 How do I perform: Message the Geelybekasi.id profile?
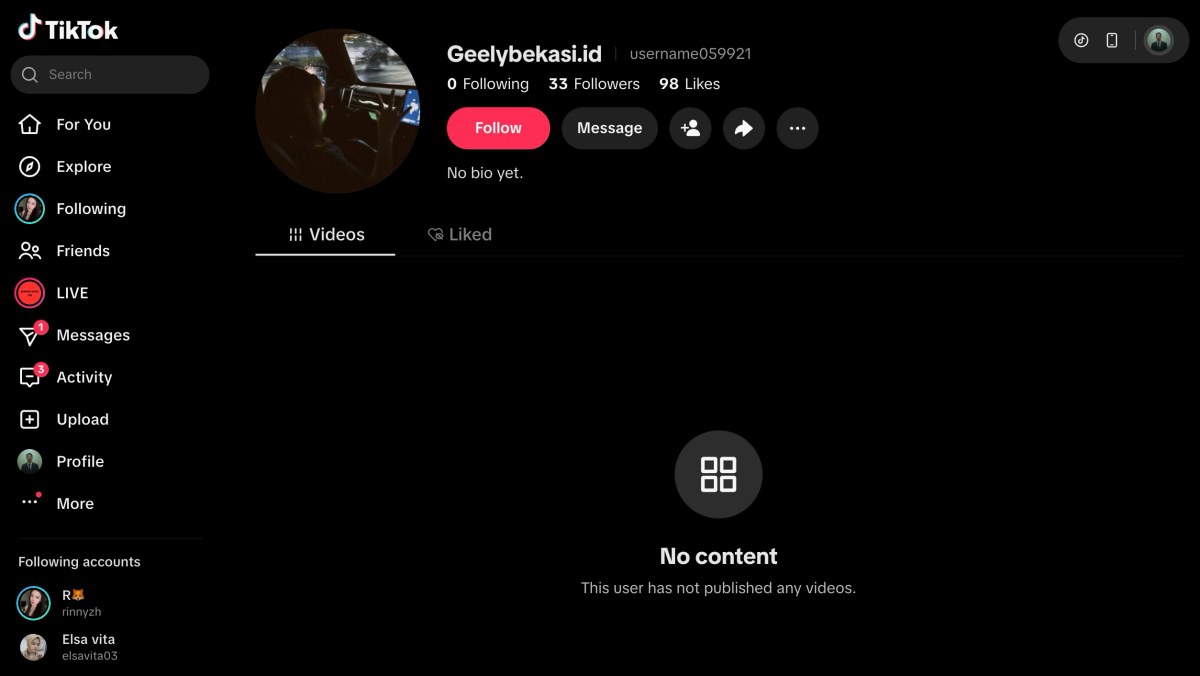tap(609, 128)
